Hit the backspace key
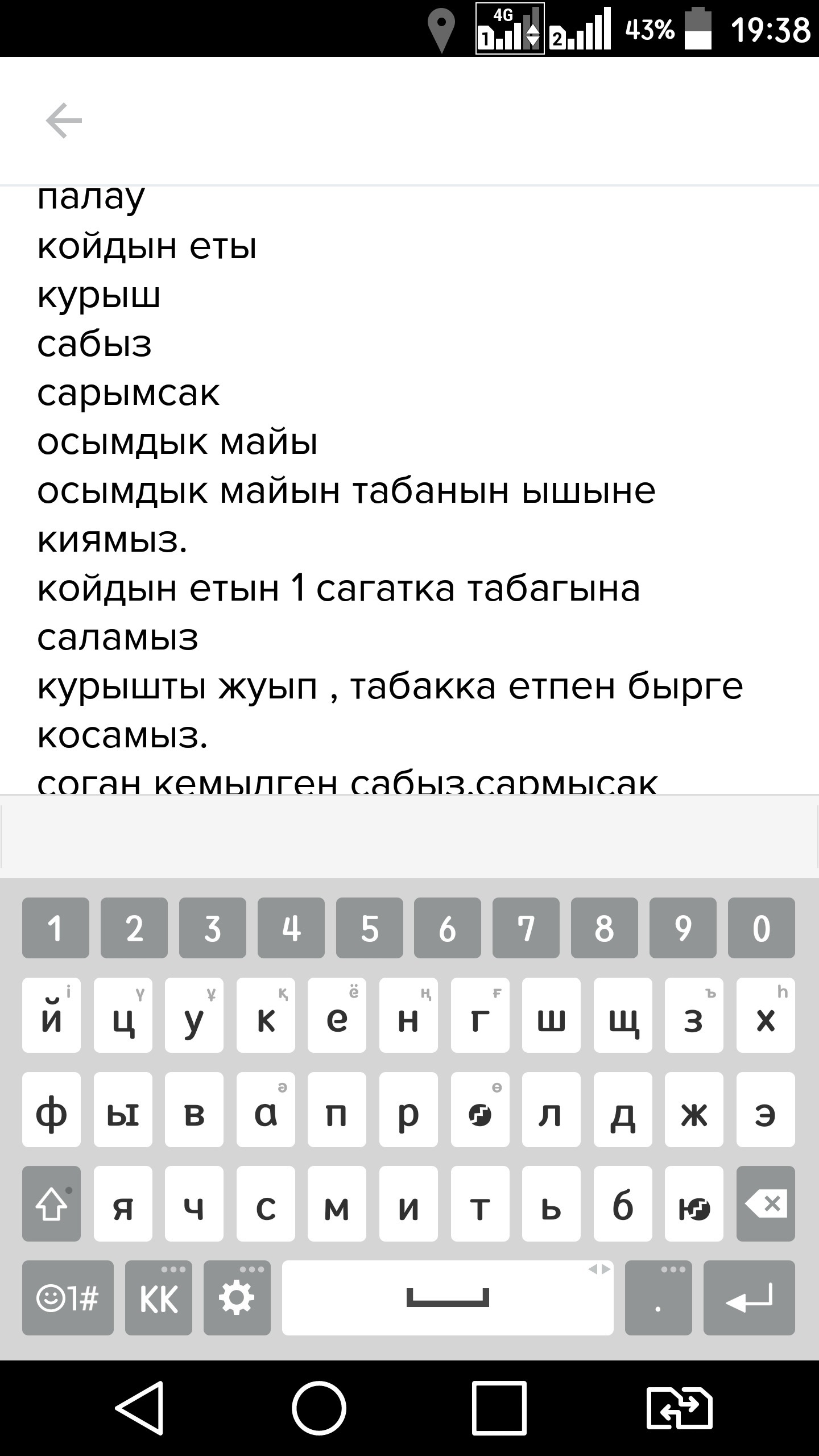 [x=766, y=1203]
